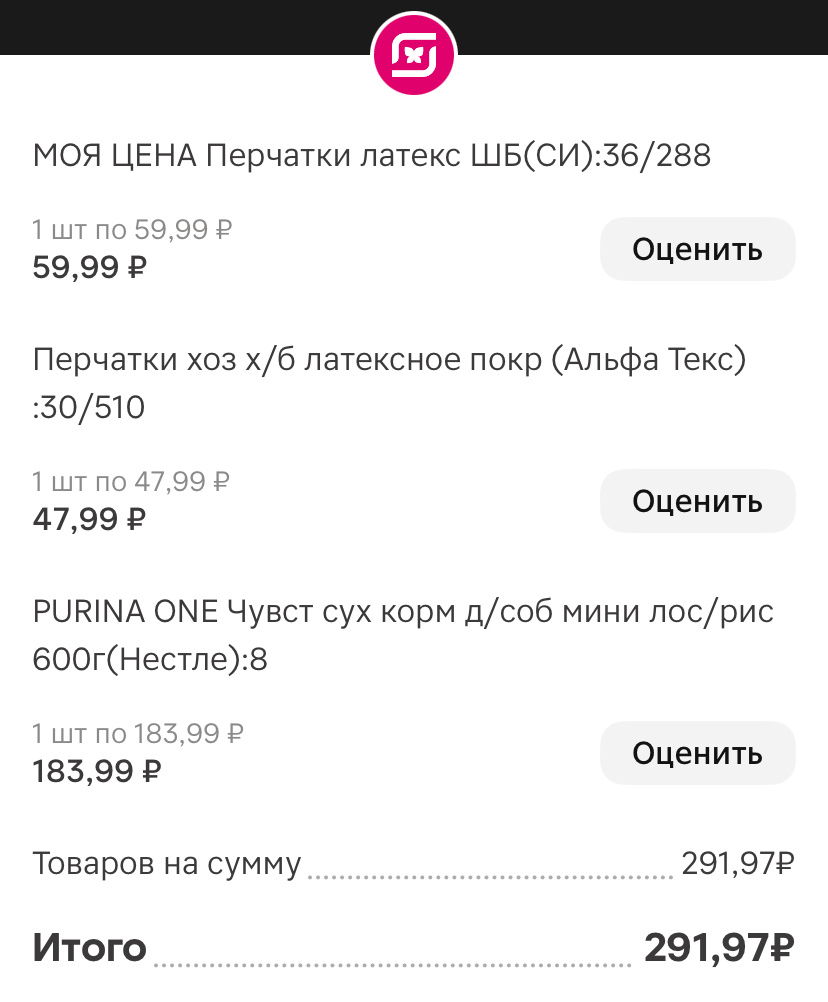The width and height of the screenshot is (828, 1002).
Task: Open the МОЯ ЦЕНА Перчатки латекс product
Action: (370, 155)
